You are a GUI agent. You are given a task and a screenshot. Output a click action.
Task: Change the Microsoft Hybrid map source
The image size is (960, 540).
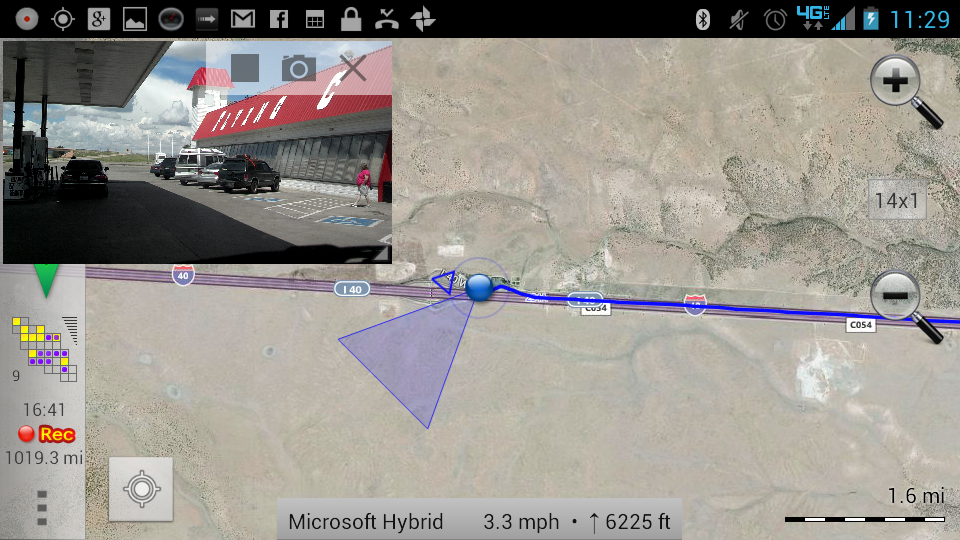[x=365, y=521]
